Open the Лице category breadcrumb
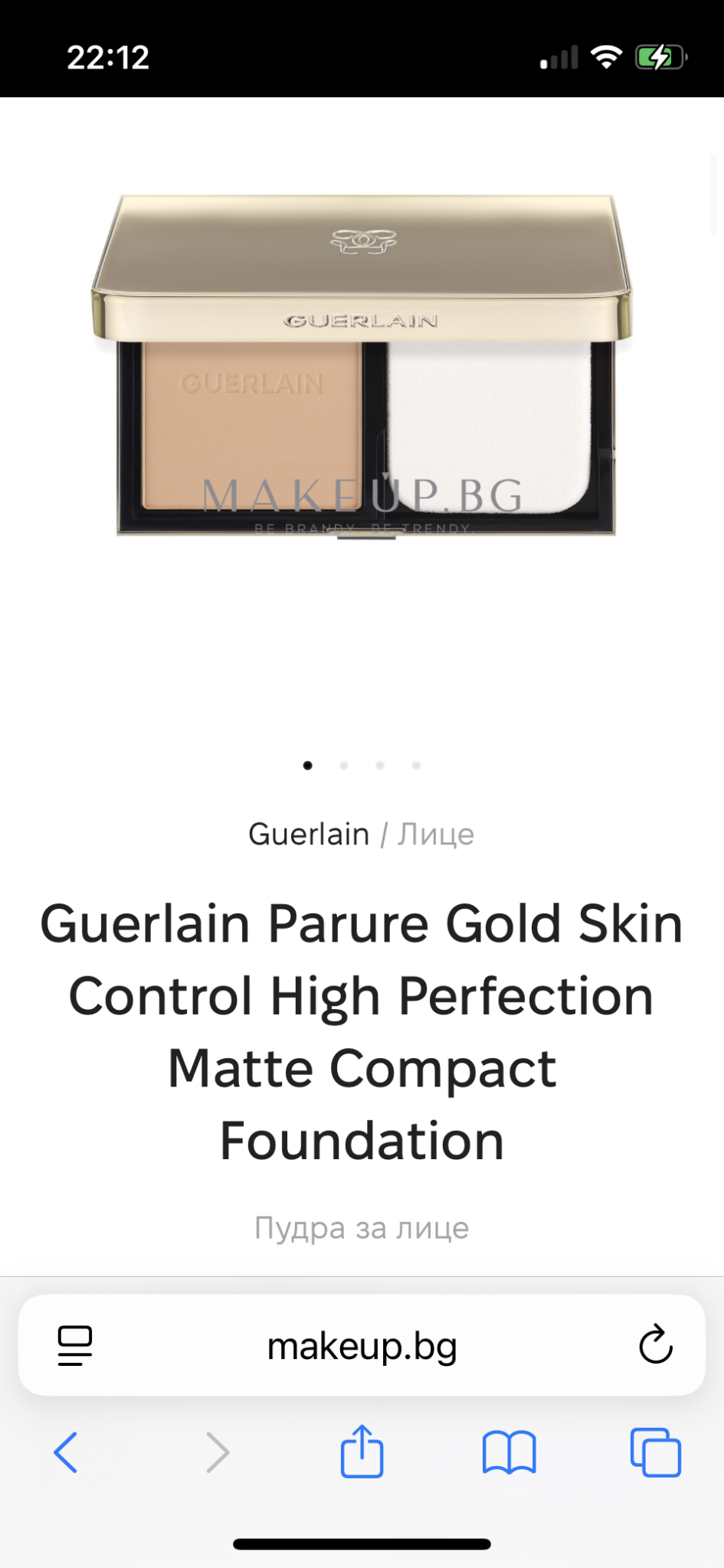 [435, 834]
